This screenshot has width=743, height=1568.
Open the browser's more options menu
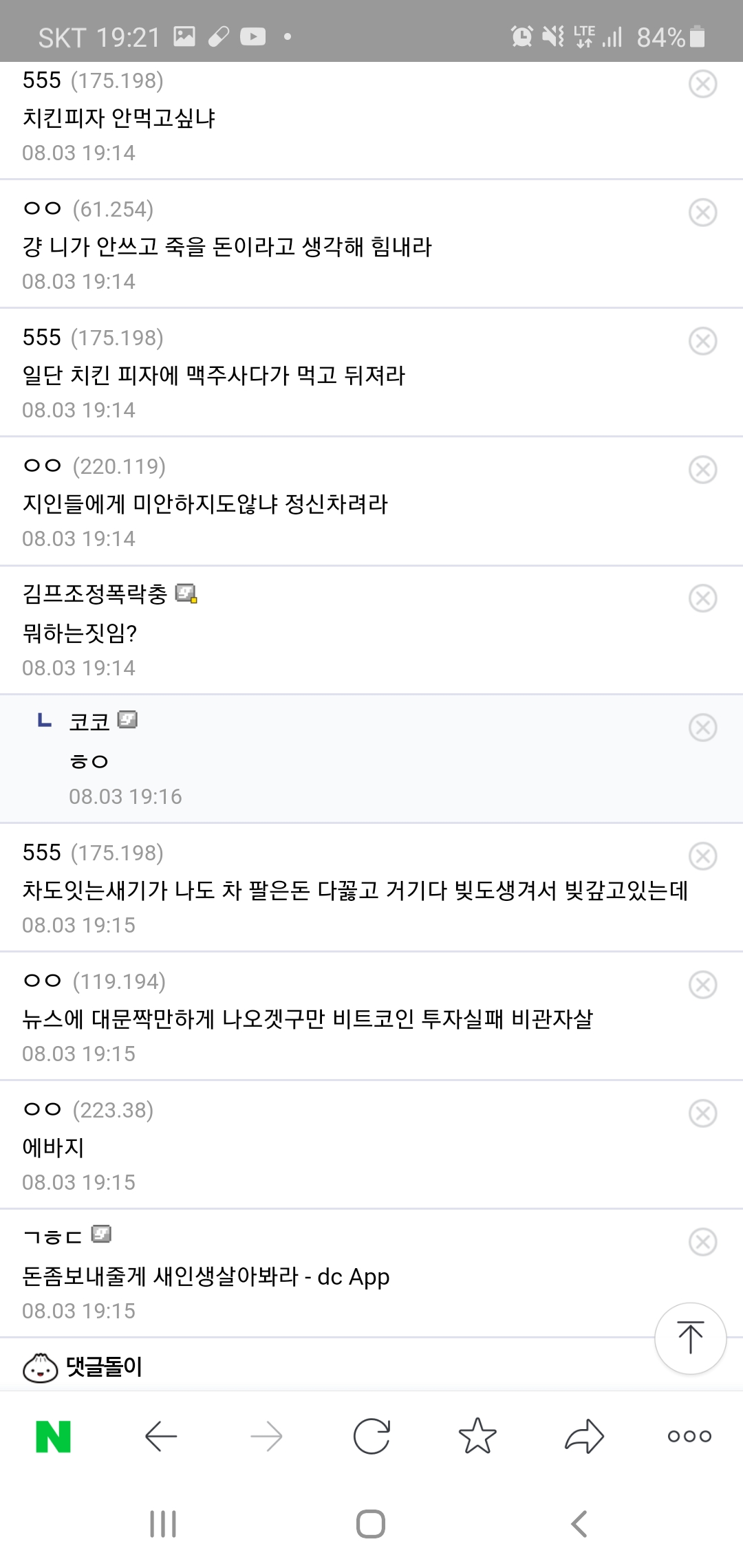pos(689,1437)
